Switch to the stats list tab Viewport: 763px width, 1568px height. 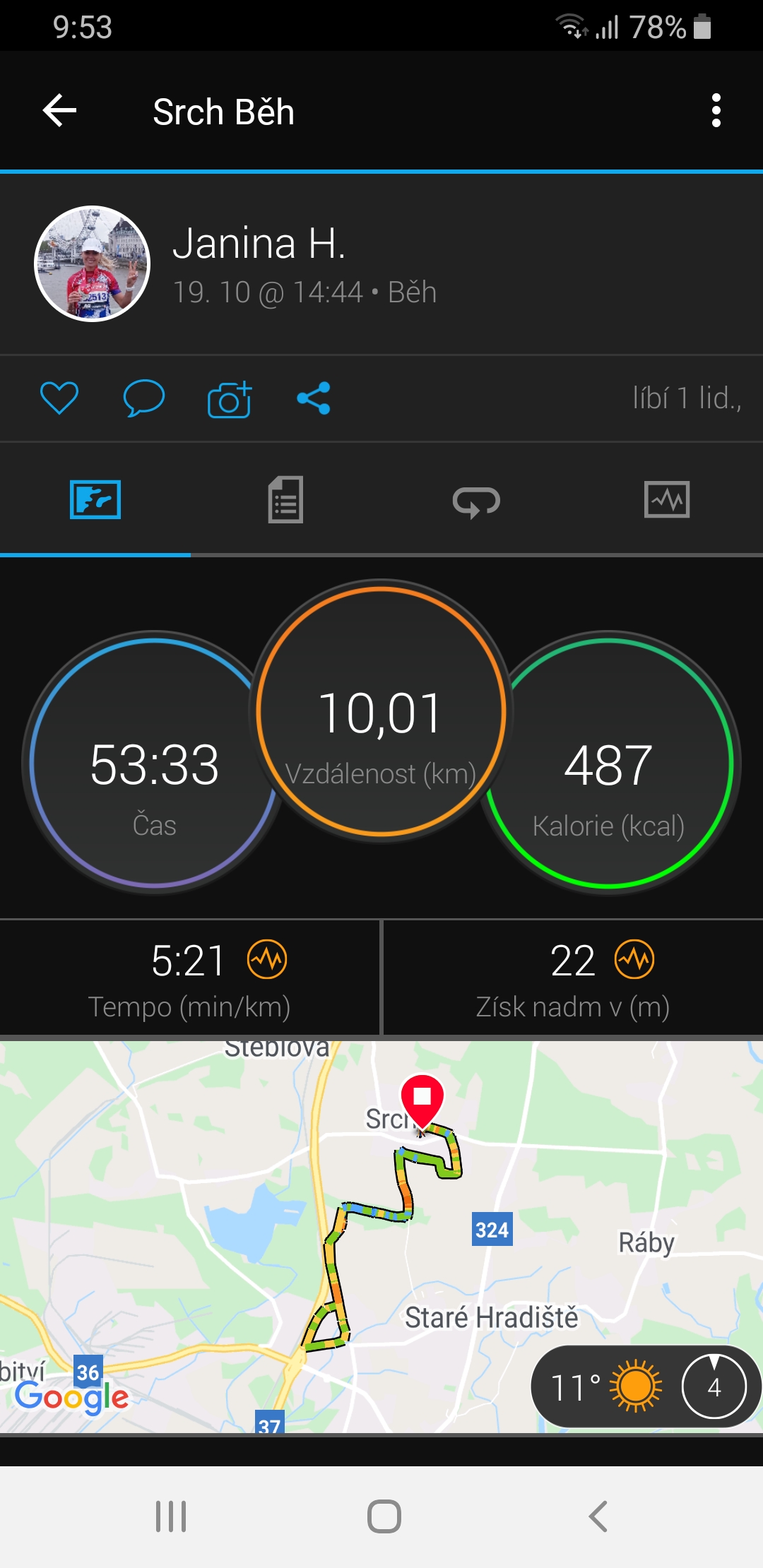coord(285,500)
